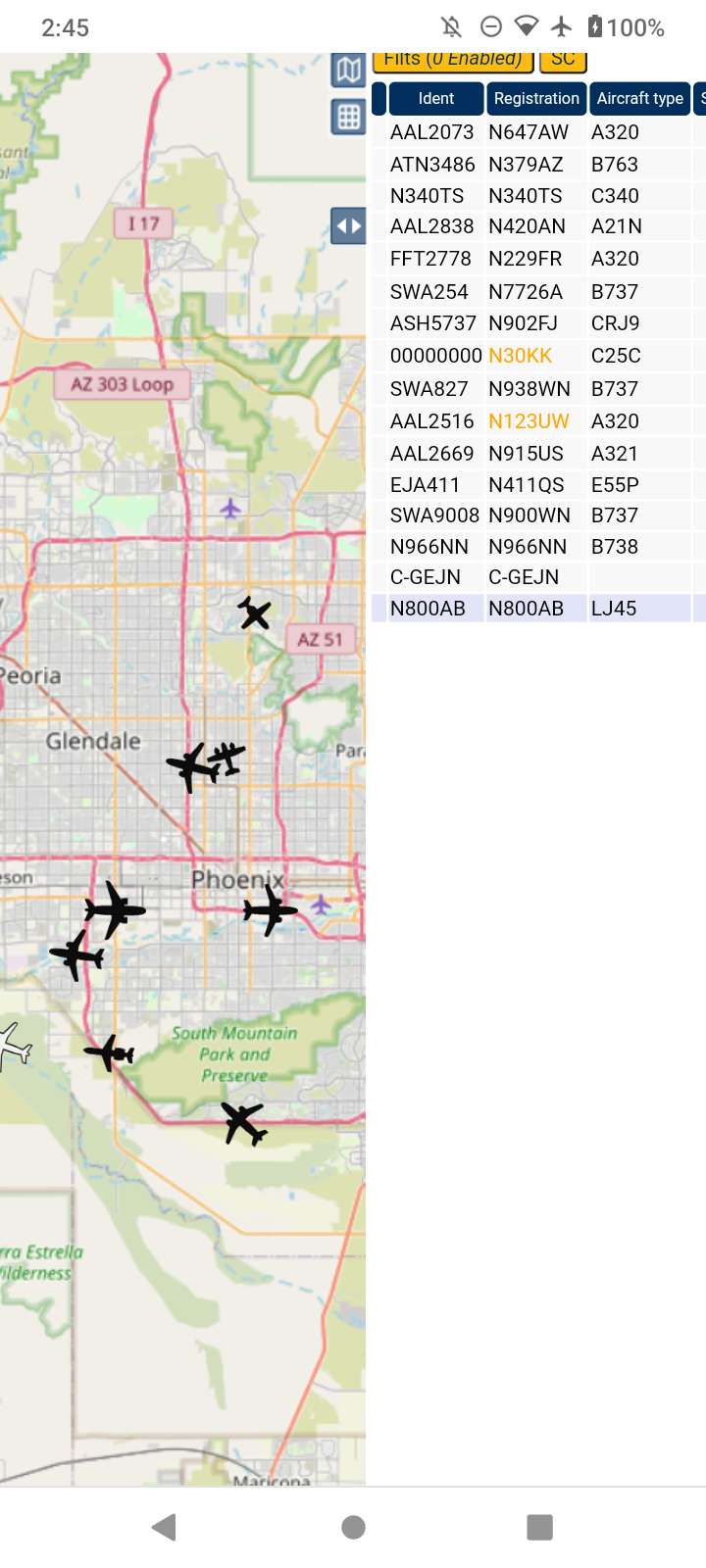Sort by the Aircraft type column header
Image resolution: width=706 pixels, height=1568 pixels.
pos(640,99)
